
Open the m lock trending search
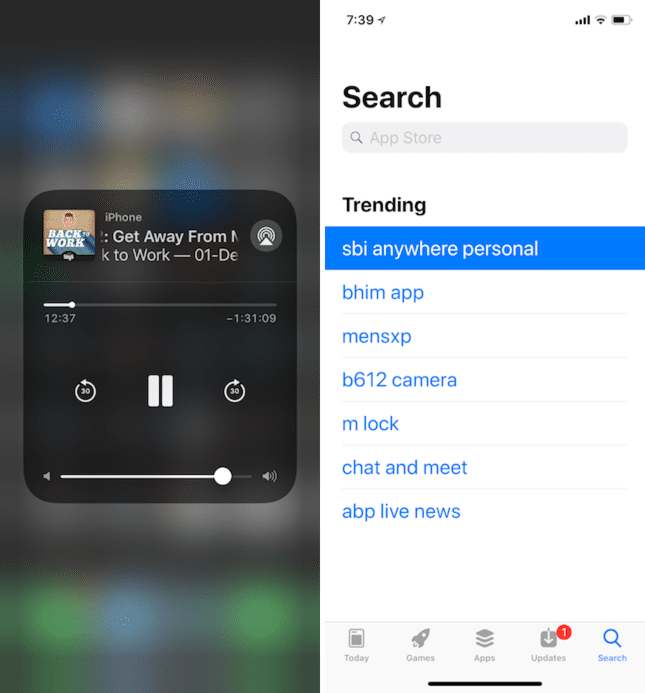(x=371, y=424)
